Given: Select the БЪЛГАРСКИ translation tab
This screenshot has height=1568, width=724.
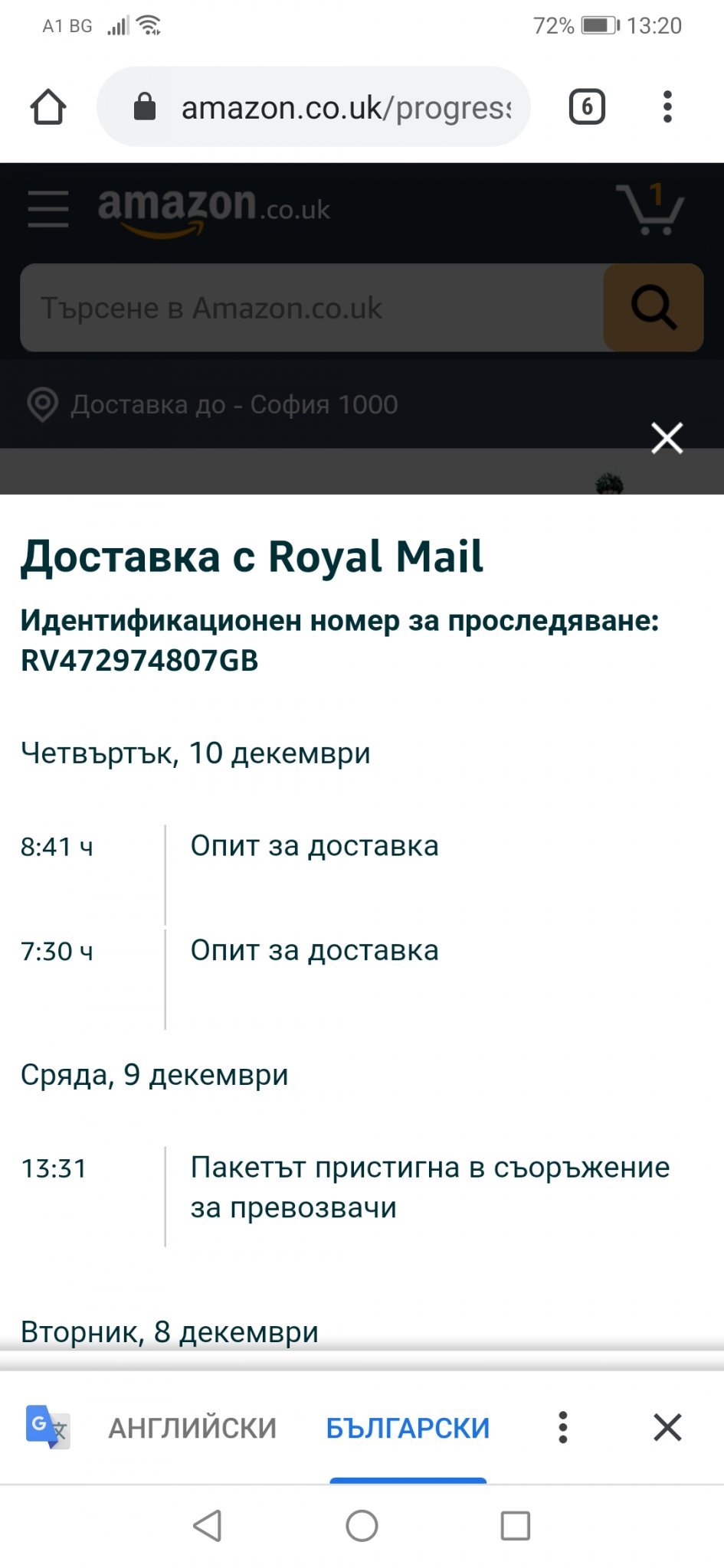Looking at the screenshot, I should [408, 1428].
